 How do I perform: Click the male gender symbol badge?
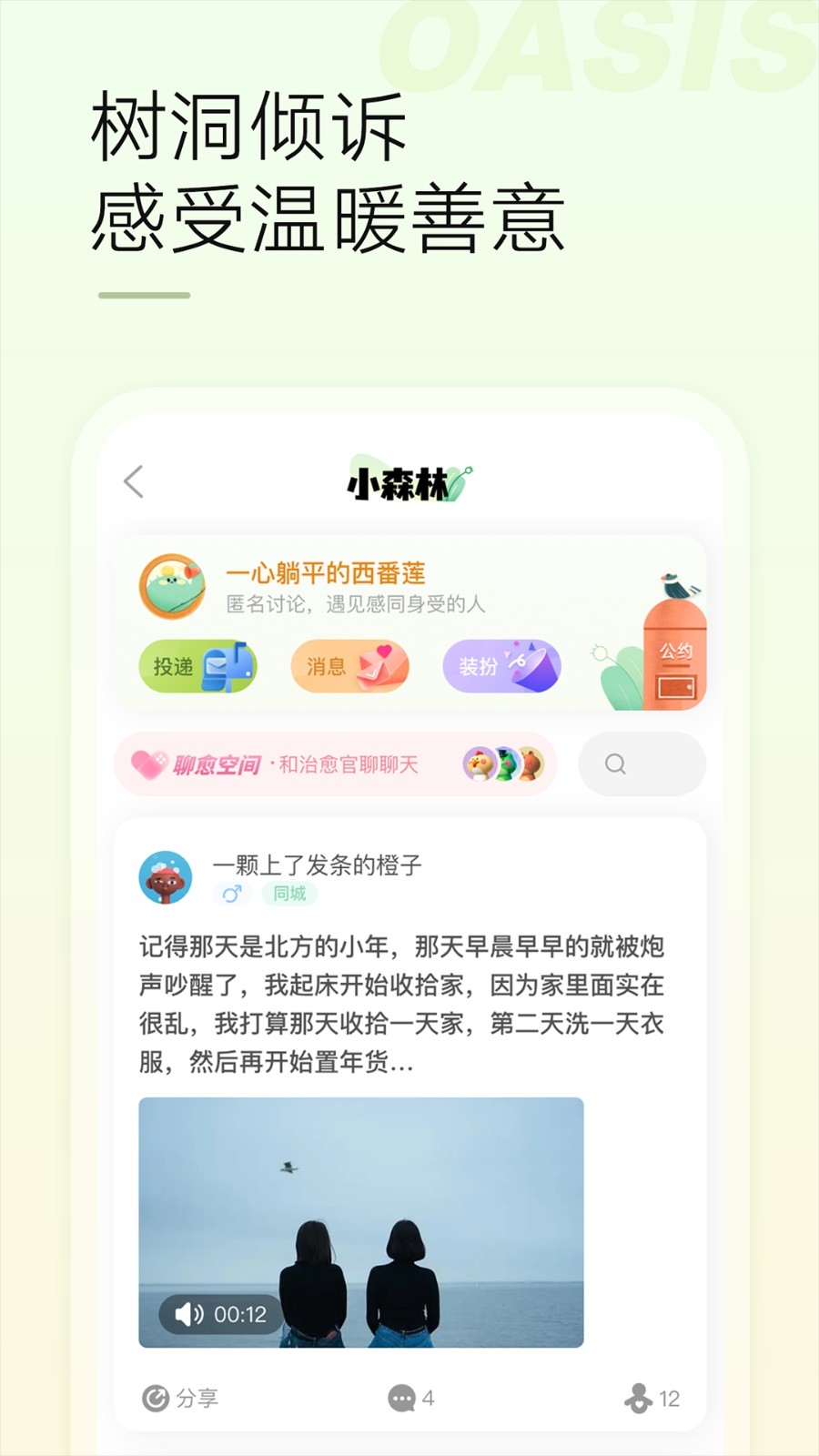[232, 894]
